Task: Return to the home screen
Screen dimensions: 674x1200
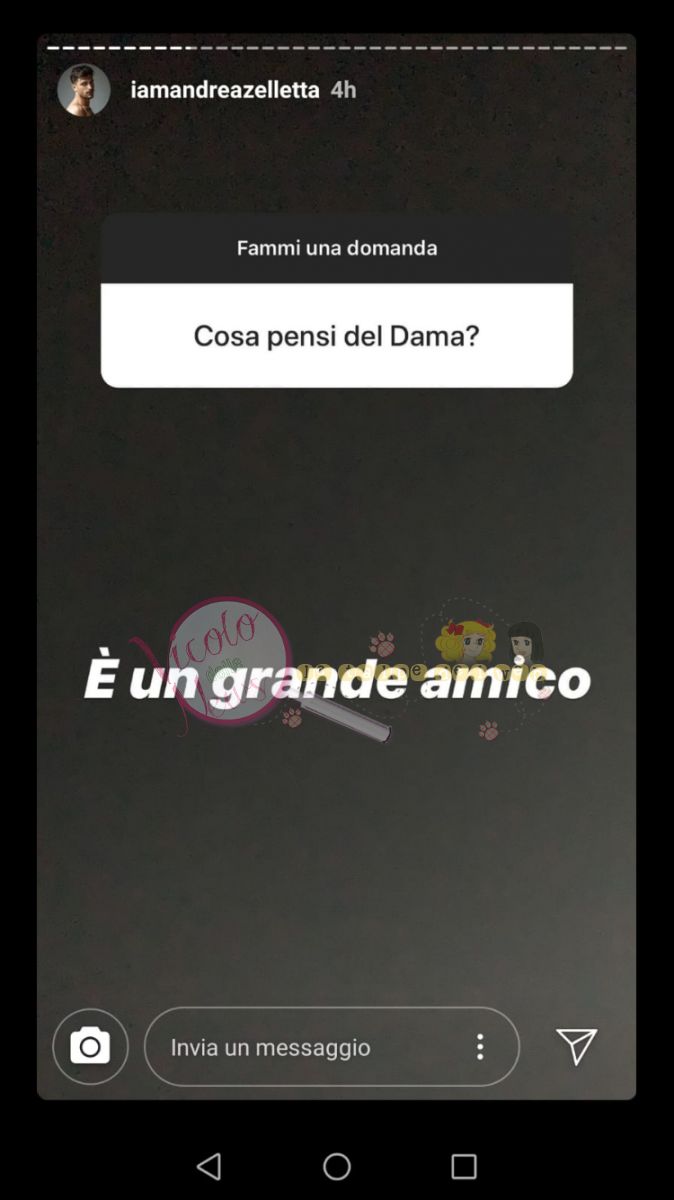Action: [337, 1166]
